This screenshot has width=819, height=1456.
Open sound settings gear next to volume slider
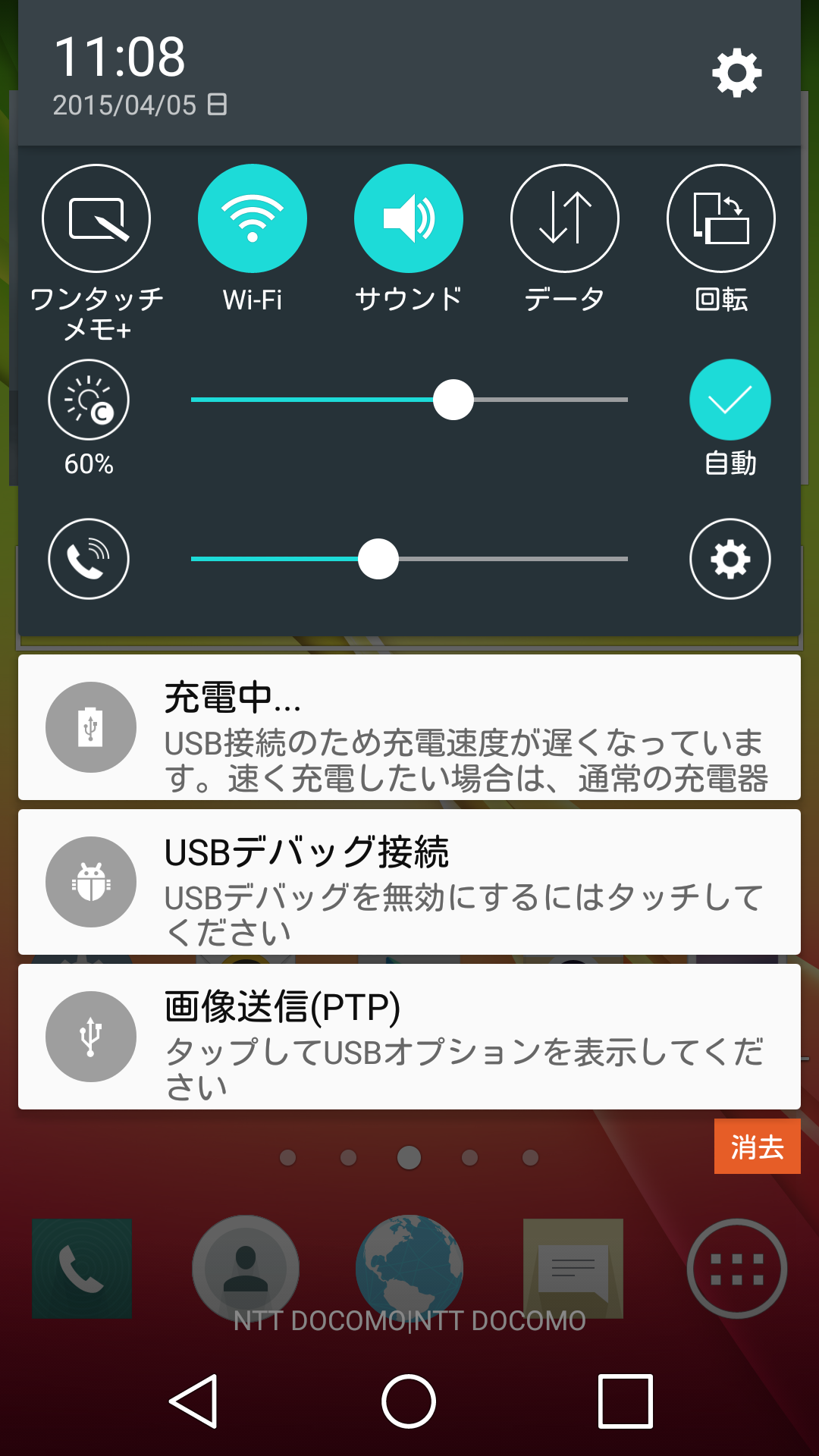tap(730, 559)
